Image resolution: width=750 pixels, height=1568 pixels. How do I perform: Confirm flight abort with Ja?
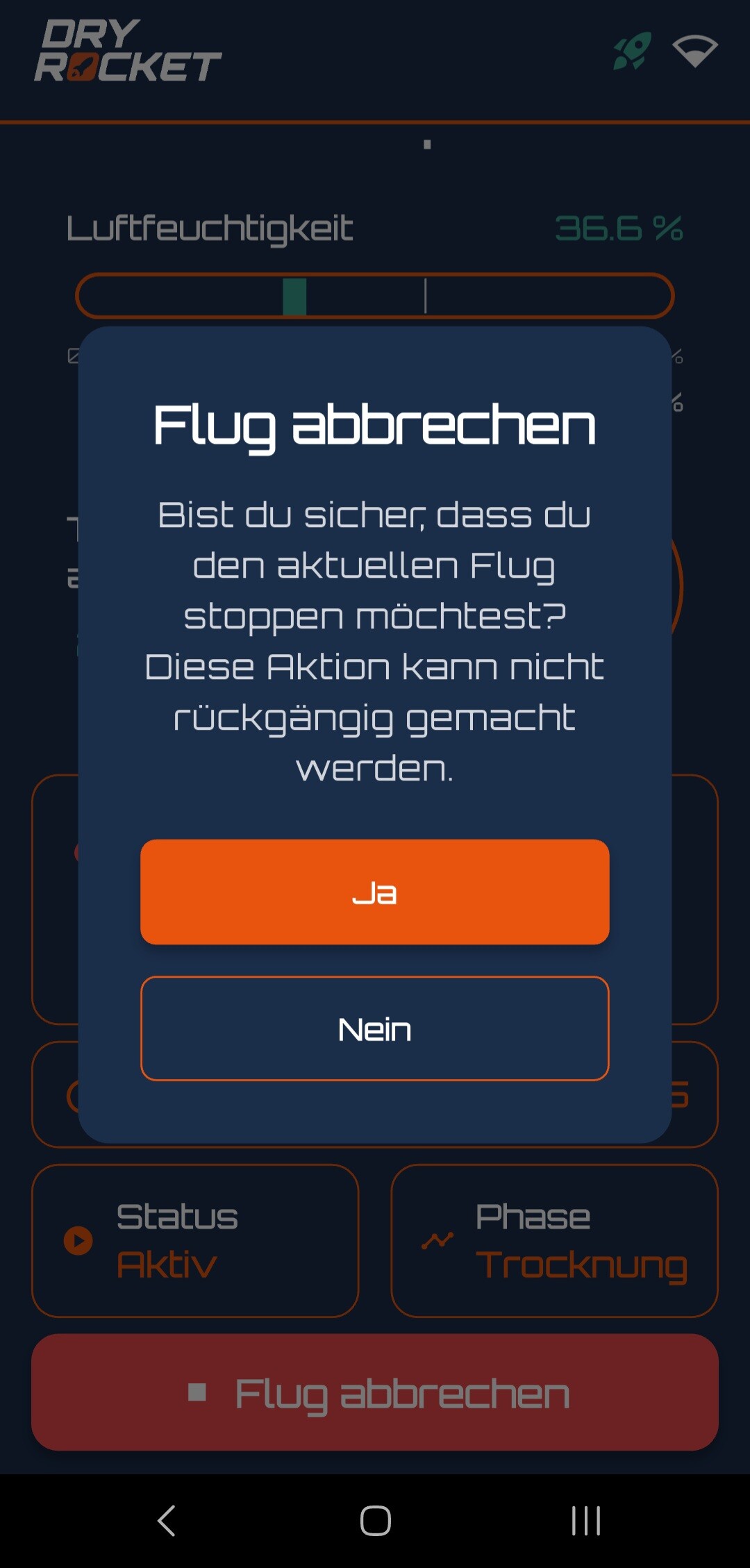pyautogui.click(x=374, y=892)
